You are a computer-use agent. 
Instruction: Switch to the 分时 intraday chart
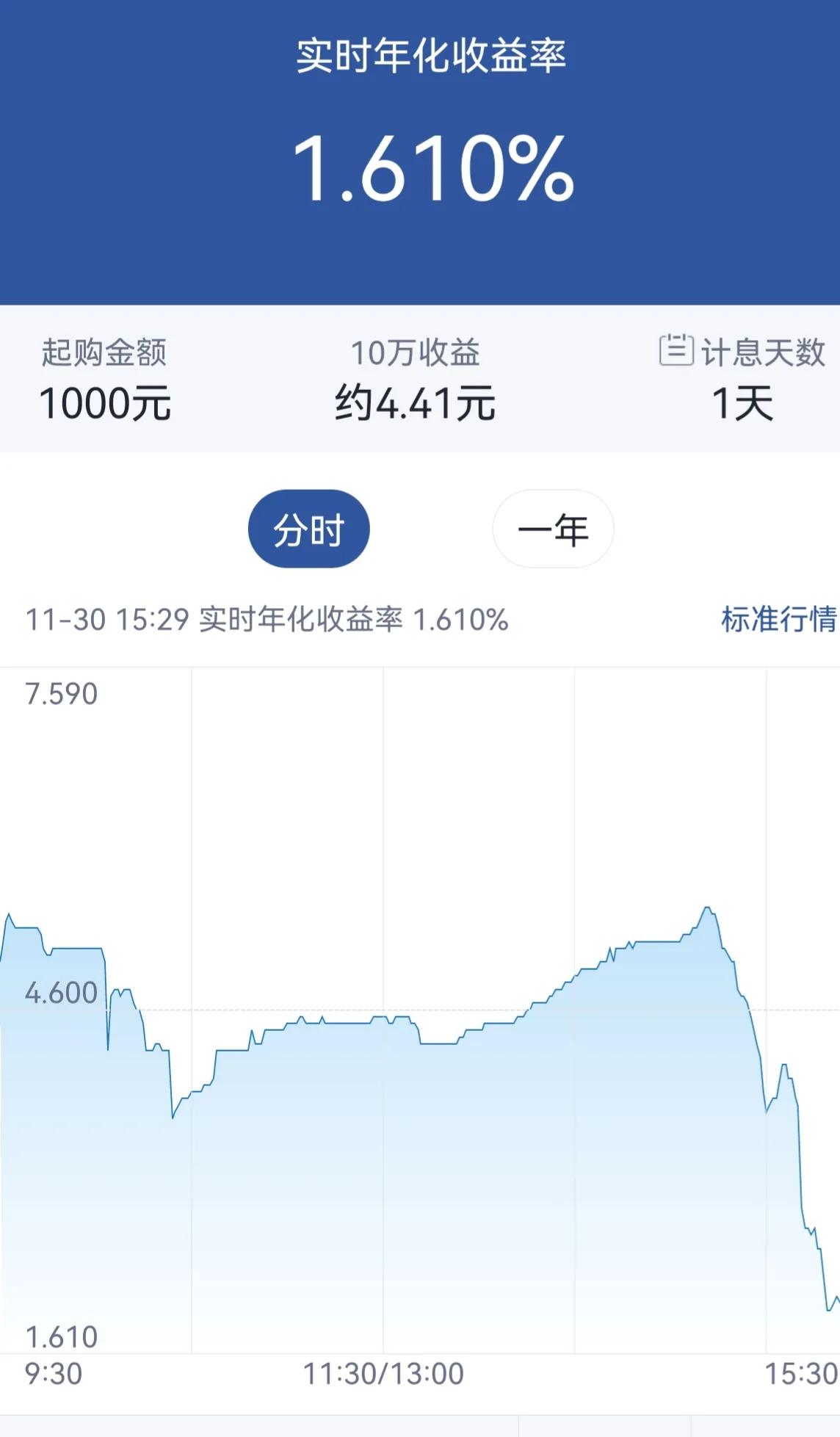point(308,529)
